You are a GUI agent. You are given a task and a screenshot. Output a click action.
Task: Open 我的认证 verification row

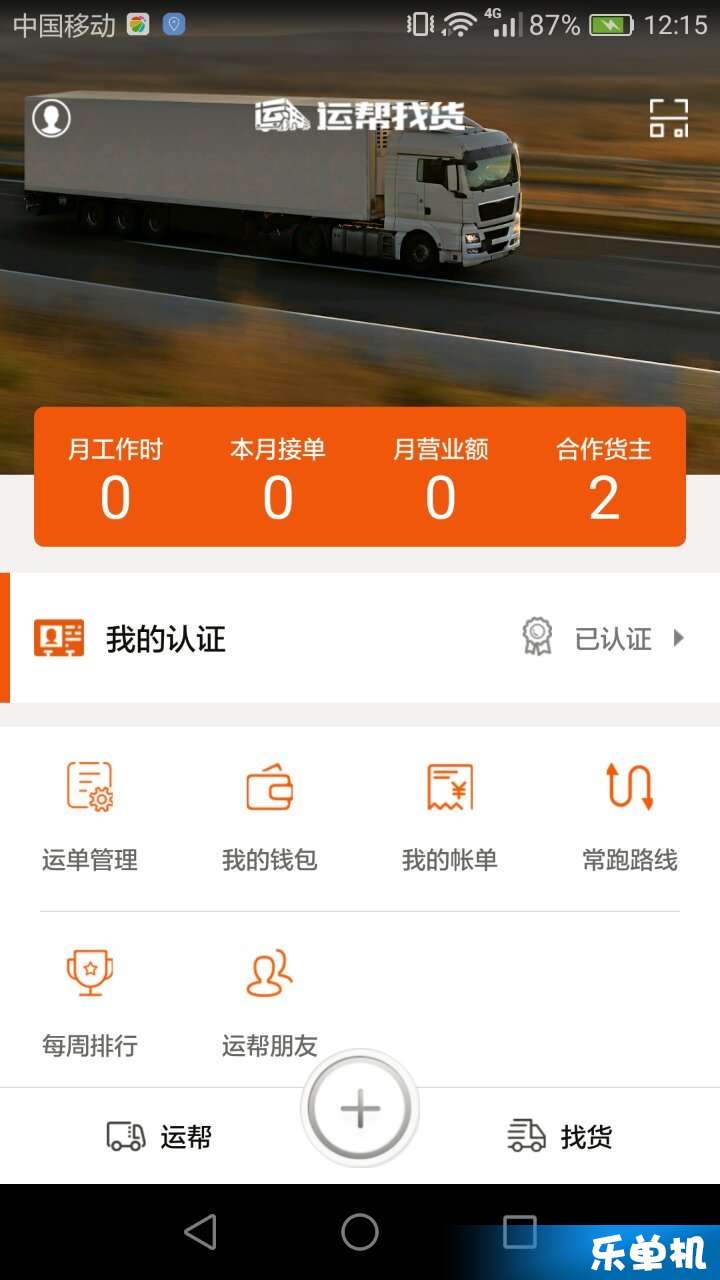[x=360, y=638]
